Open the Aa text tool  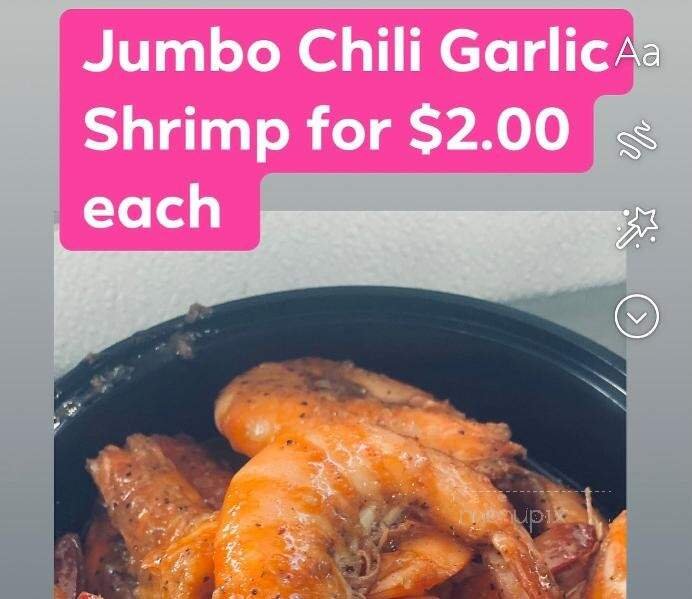(638, 54)
